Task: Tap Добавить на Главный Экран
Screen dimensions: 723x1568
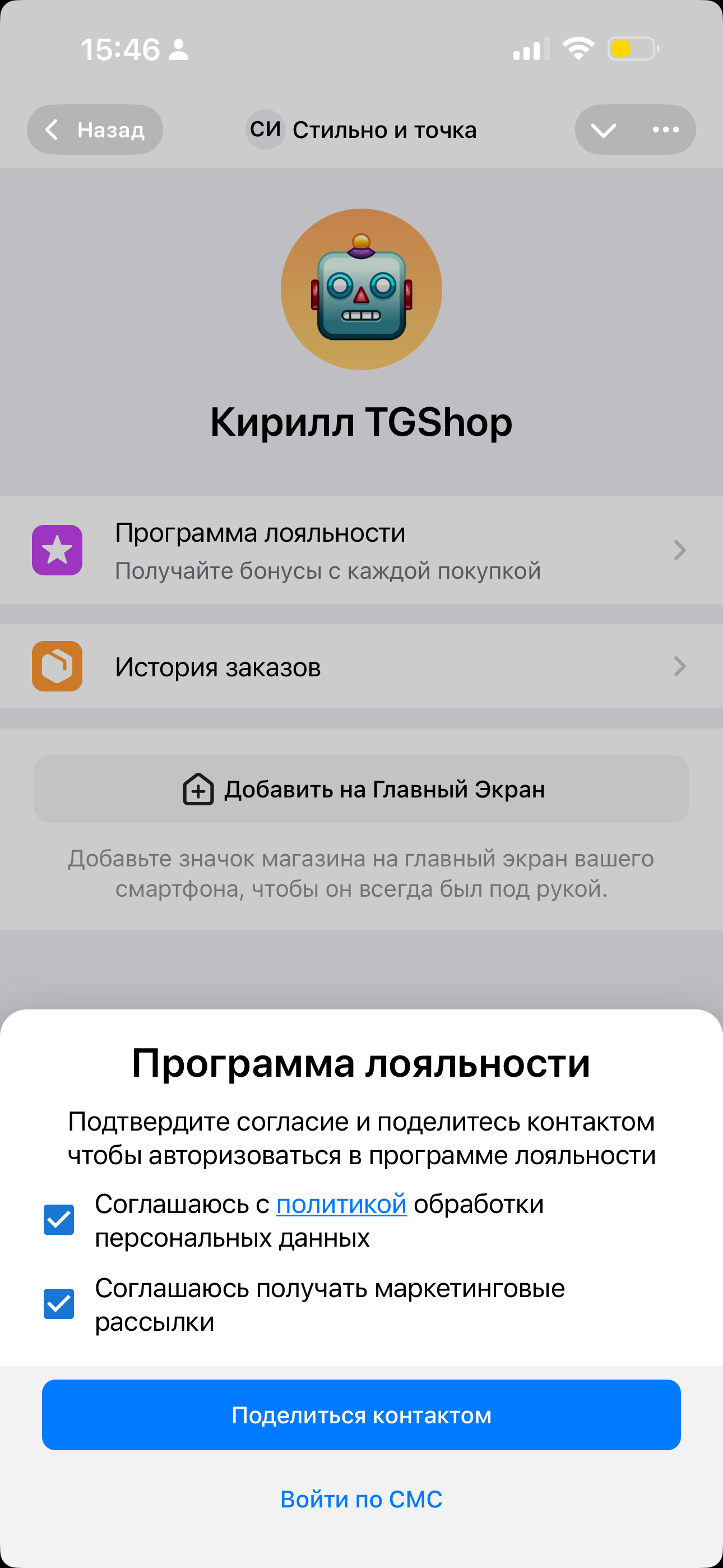Action: click(x=361, y=790)
